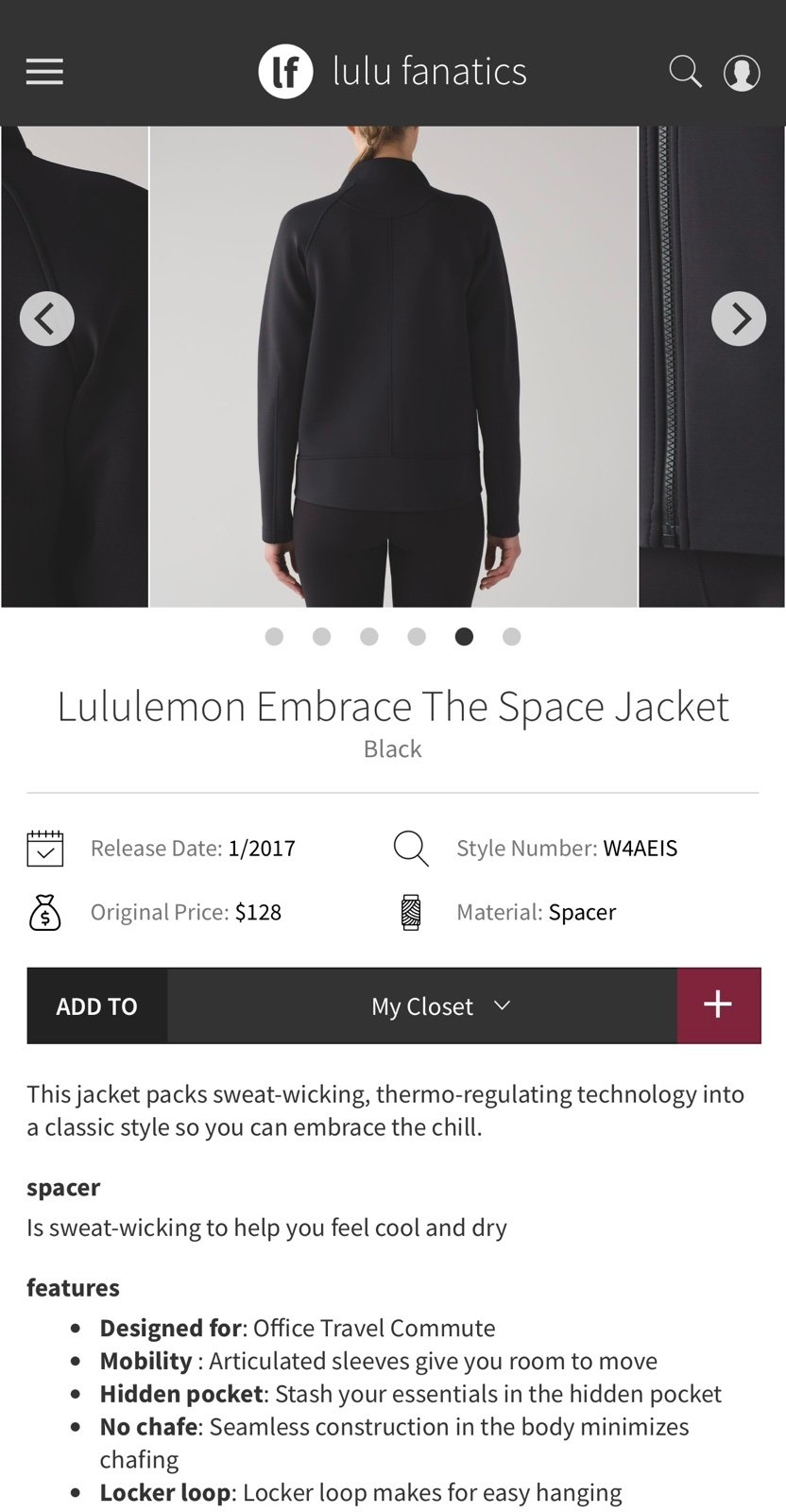
Task: Open the hamburger navigation menu
Action: [44, 72]
